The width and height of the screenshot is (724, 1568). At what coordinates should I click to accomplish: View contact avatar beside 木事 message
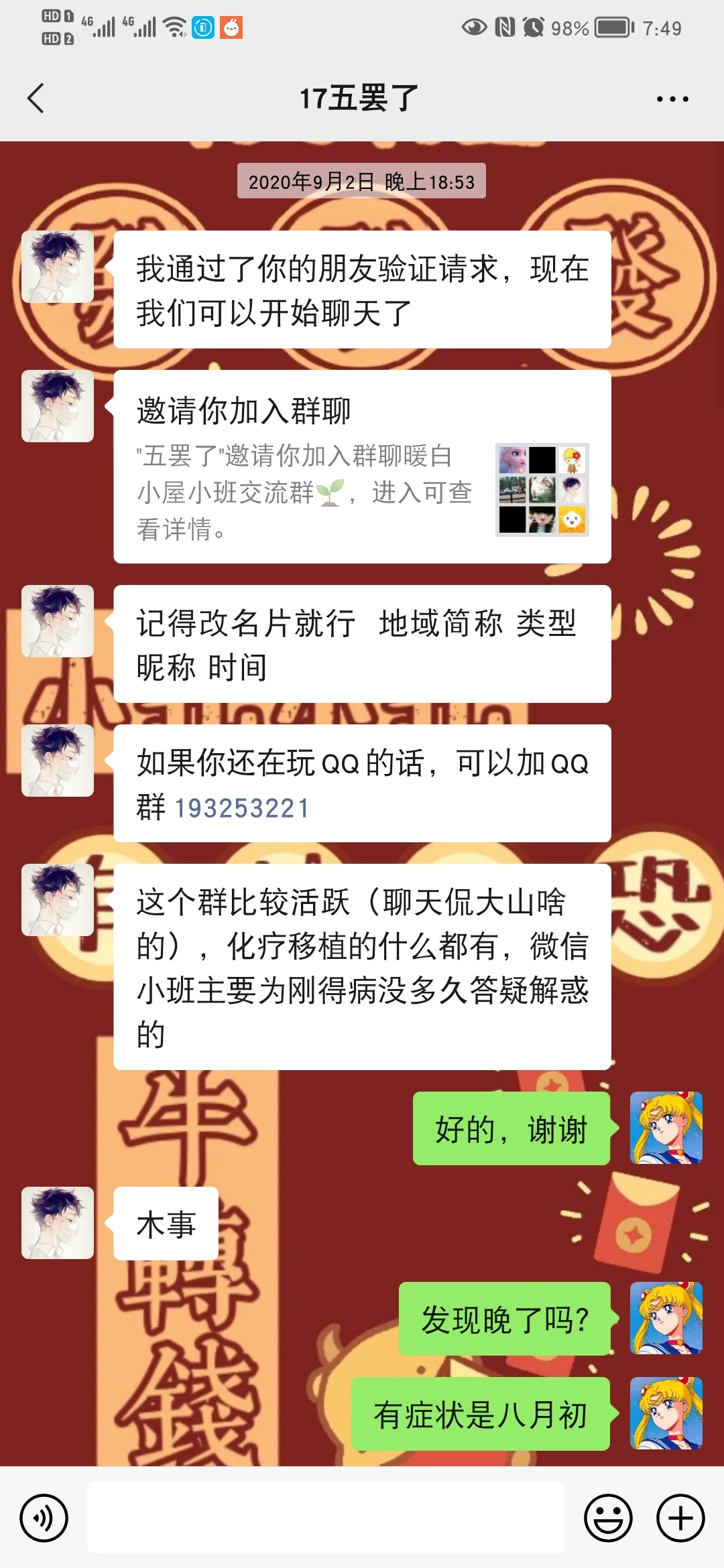point(58,1223)
